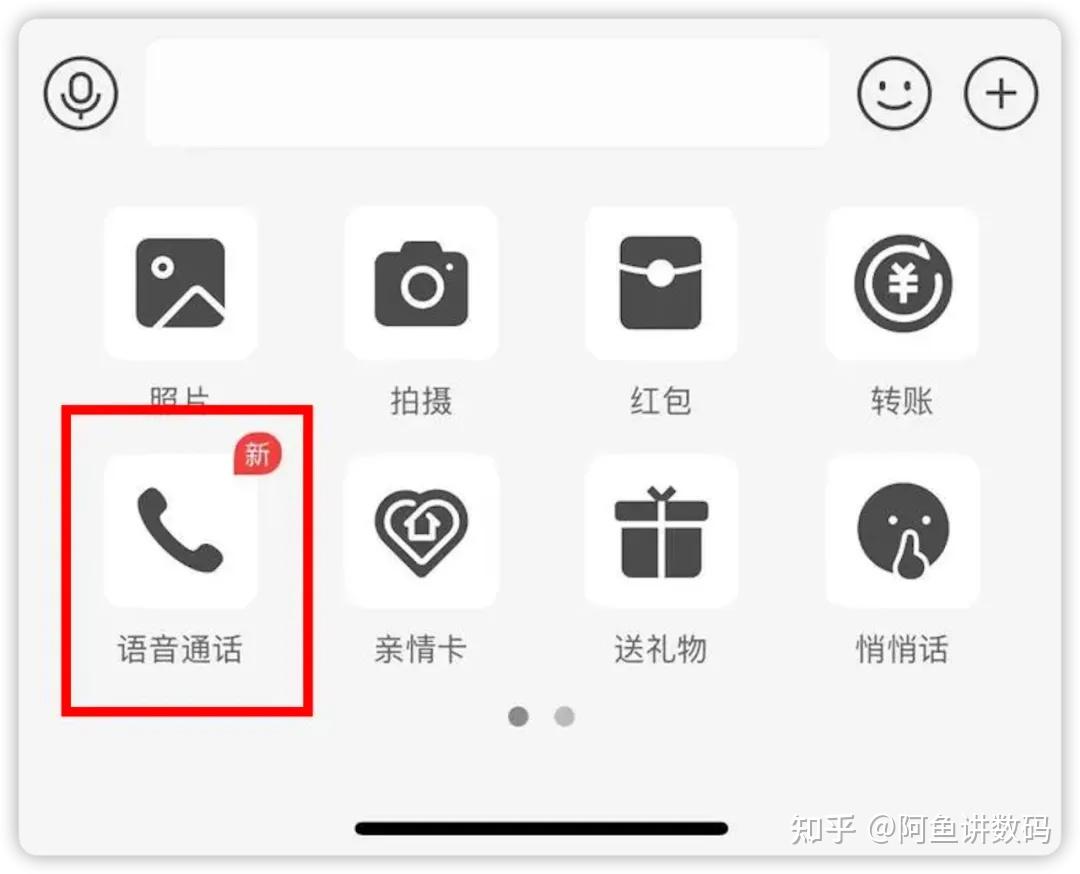Image resolution: width=1080 pixels, height=874 pixels.
Task: Go to second page indicator dot
Action: click(x=565, y=717)
